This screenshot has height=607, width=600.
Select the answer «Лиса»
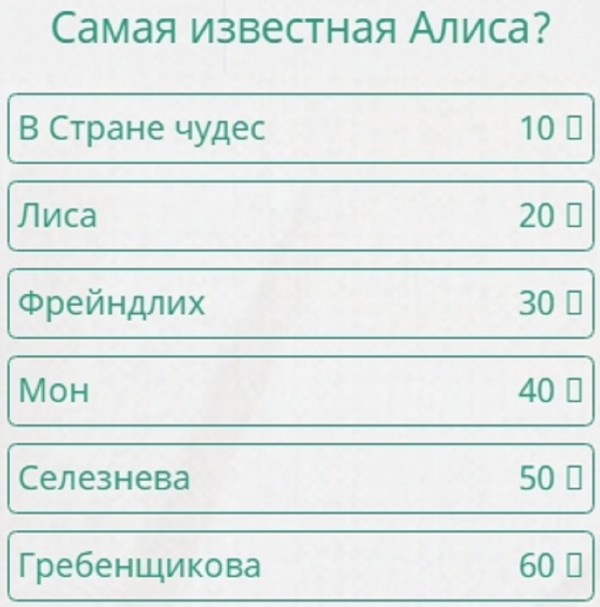coord(300,215)
